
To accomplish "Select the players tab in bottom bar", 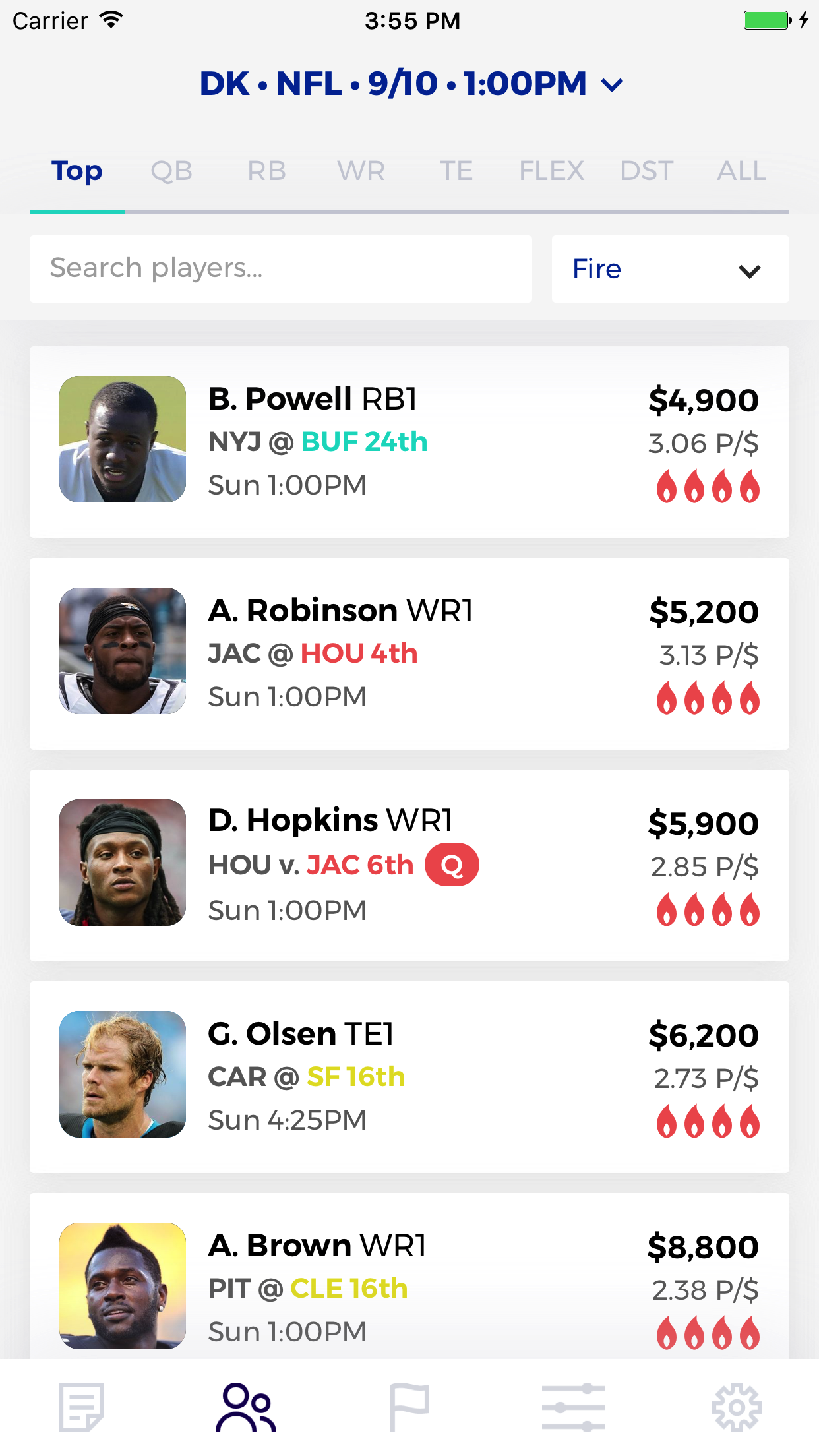I will point(245,1407).
